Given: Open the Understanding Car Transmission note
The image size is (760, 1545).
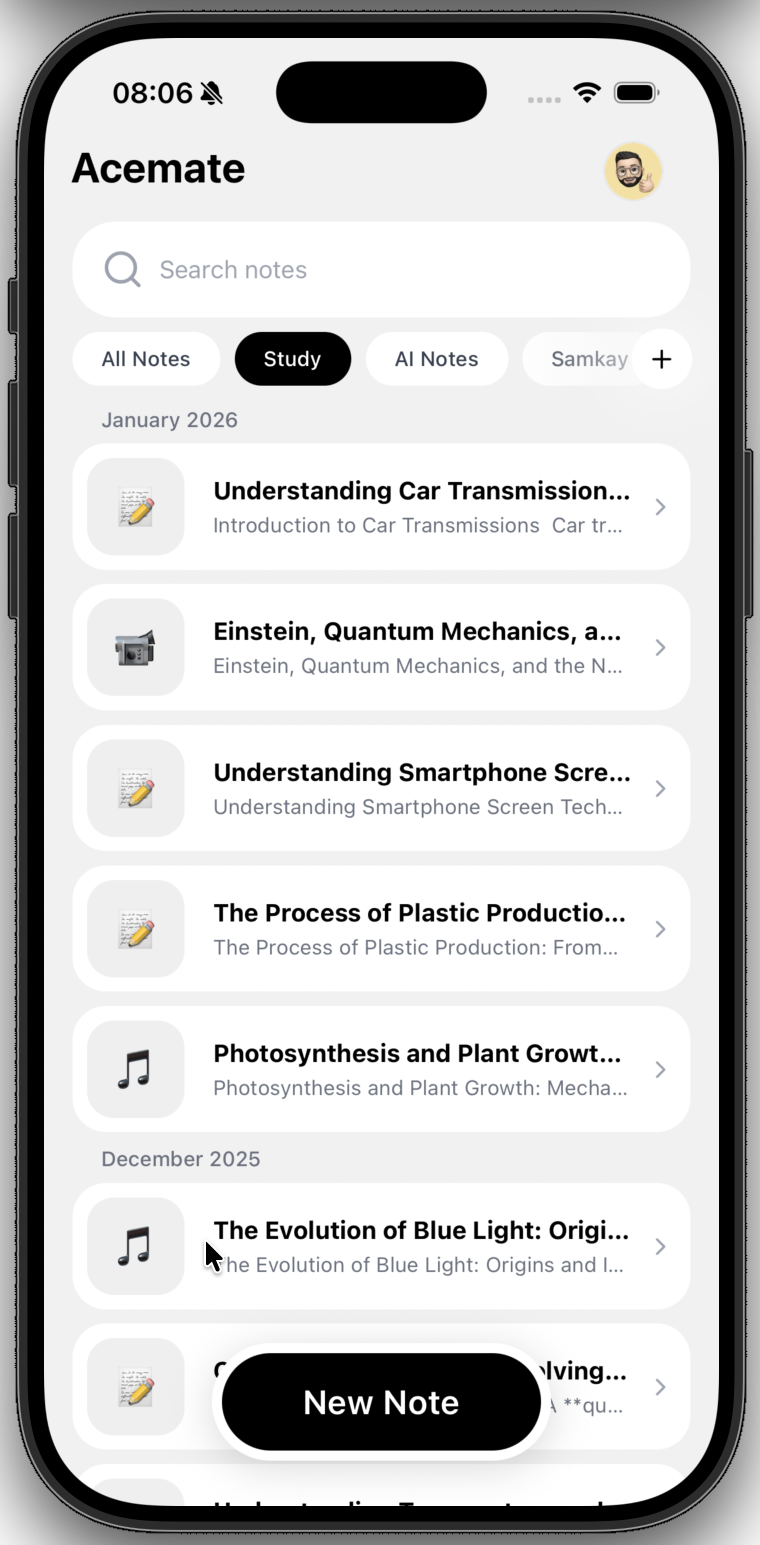Looking at the screenshot, I should 380,507.
